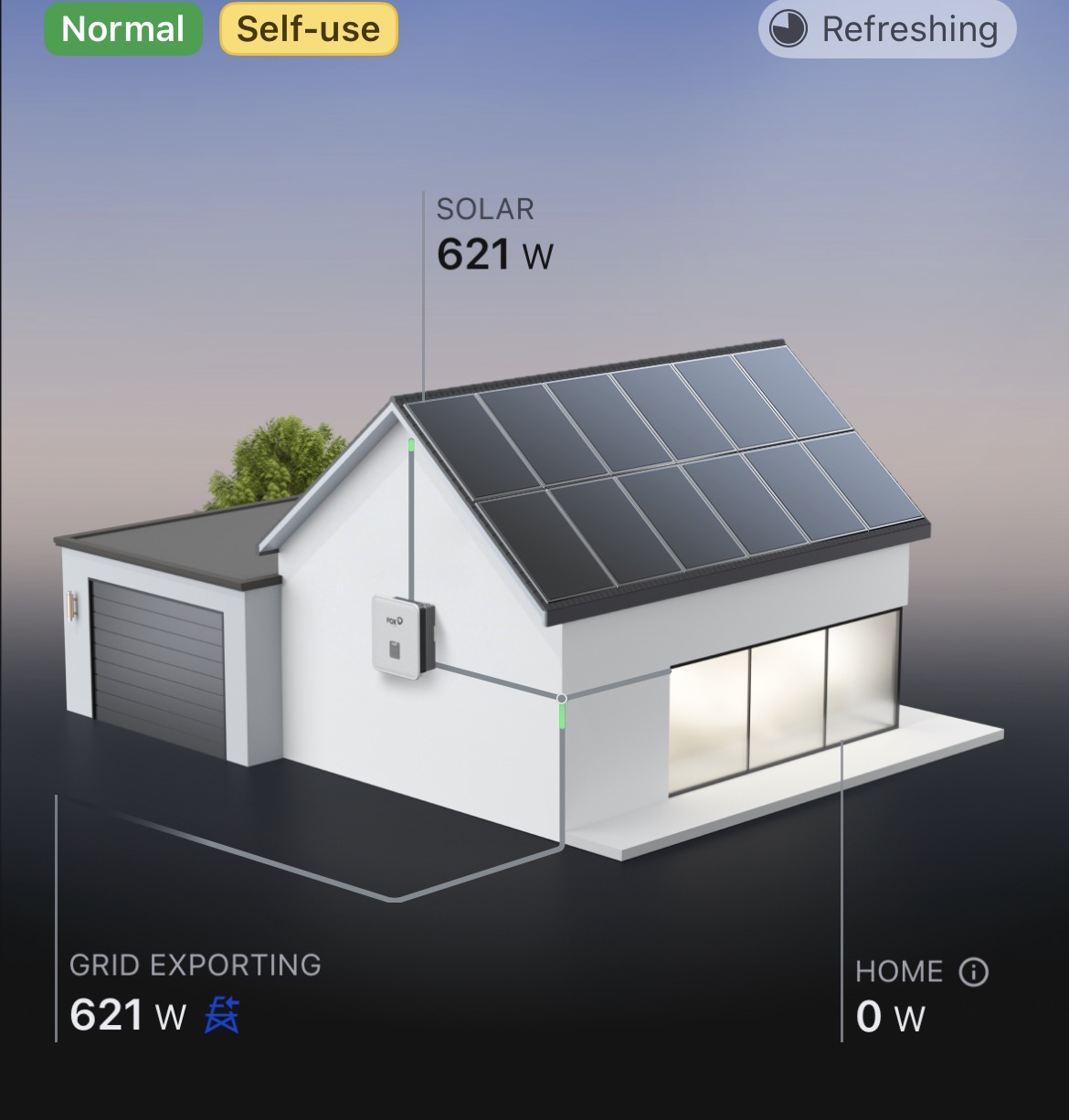The image size is (1069, 1120).
Task: Open the Home info icon
Action: pos(973,972)
